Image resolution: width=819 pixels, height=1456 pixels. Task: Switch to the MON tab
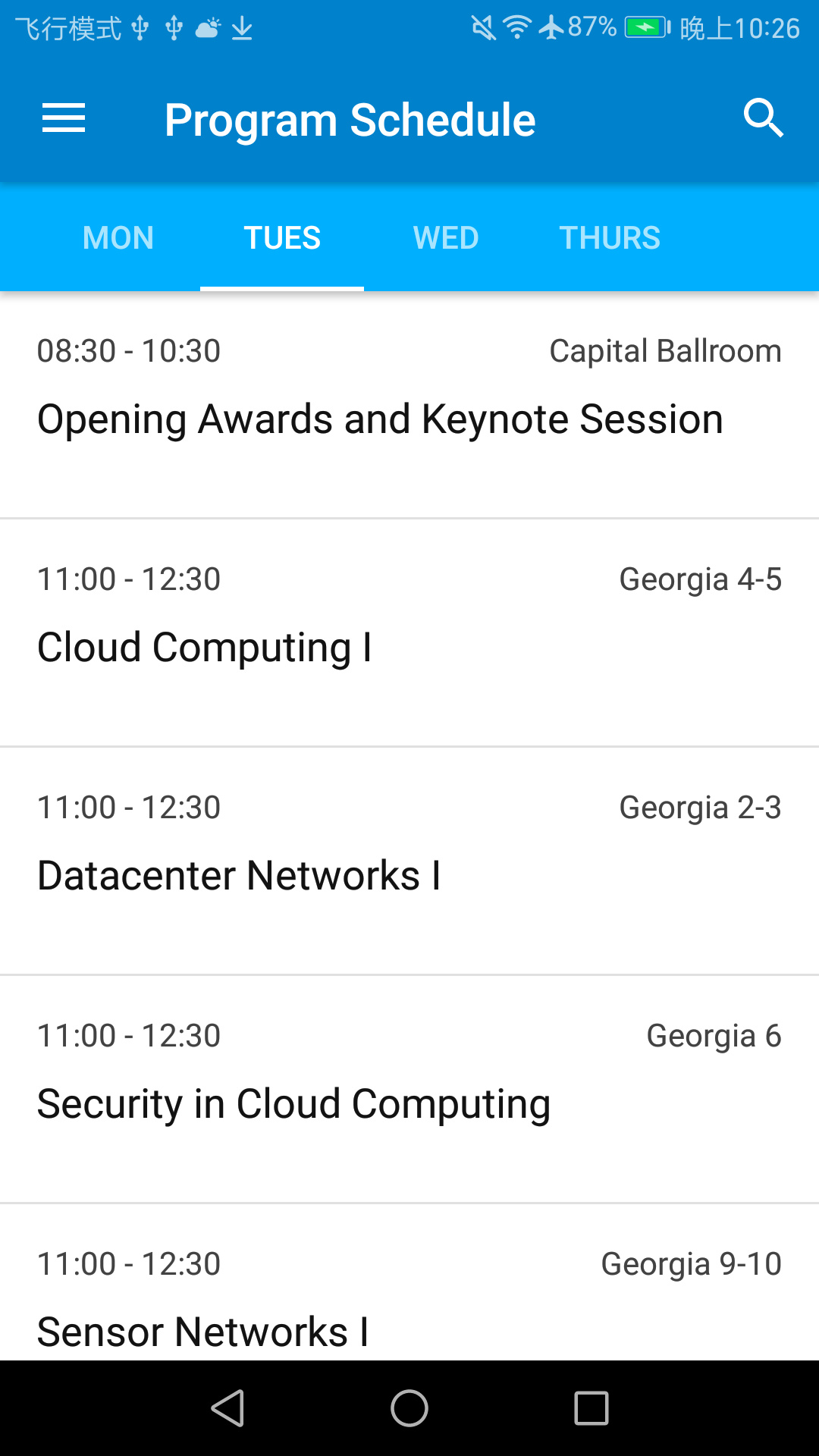pos(118,238)
